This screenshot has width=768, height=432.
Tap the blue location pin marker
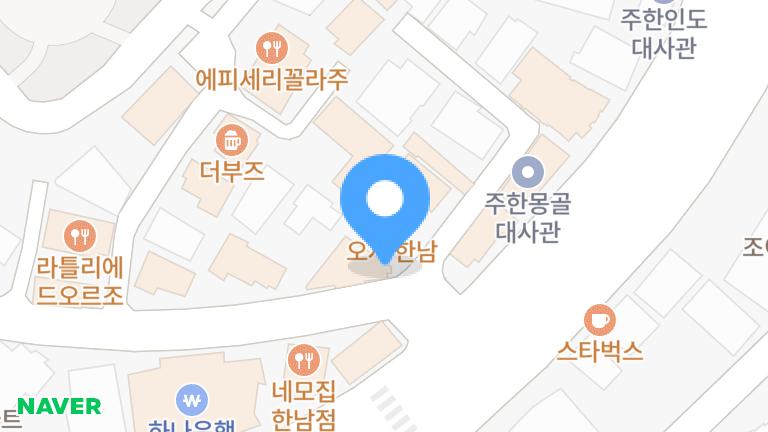coord(385,200)
